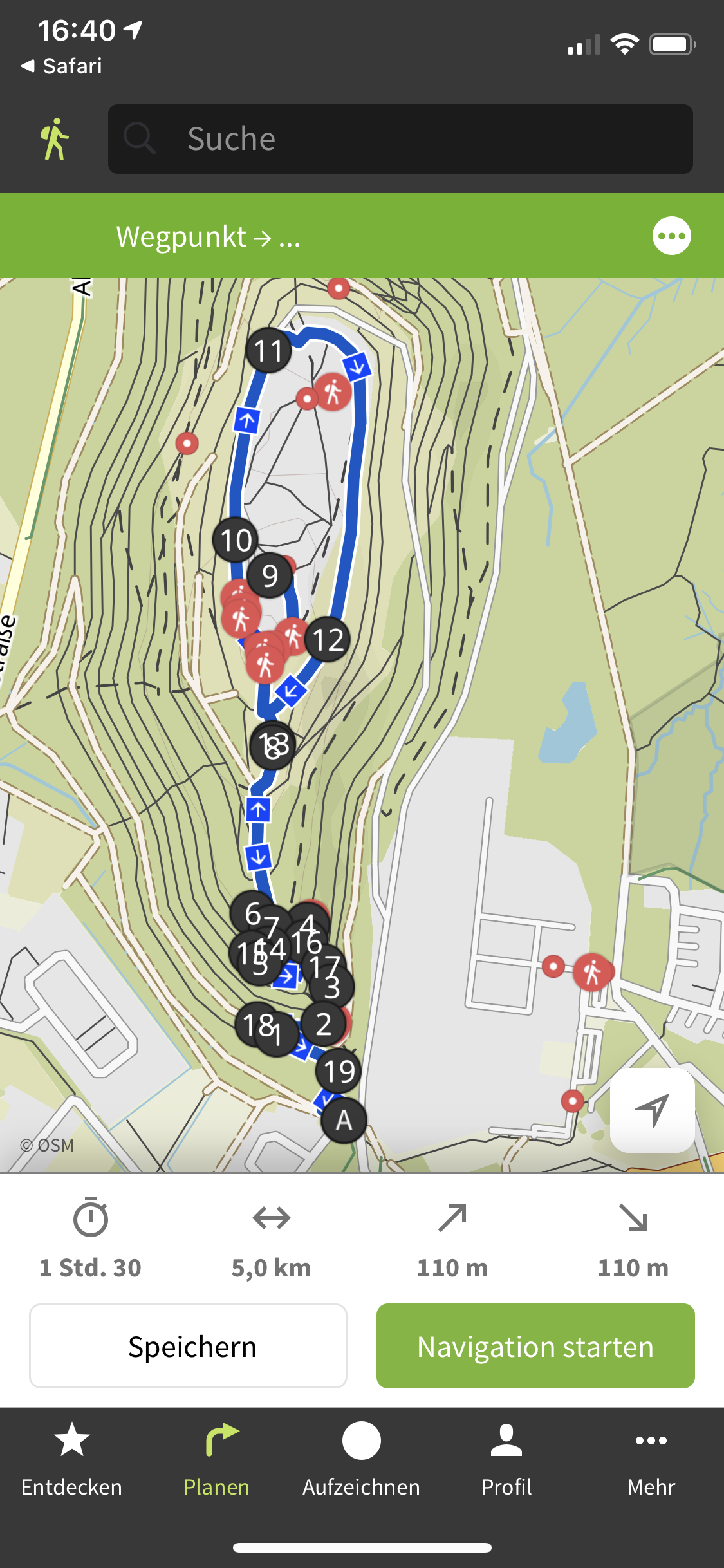Select waypoint 10 on the map
Image resolution: width=724 pixels, height=1568 pixels.
[x=236, y=541]
